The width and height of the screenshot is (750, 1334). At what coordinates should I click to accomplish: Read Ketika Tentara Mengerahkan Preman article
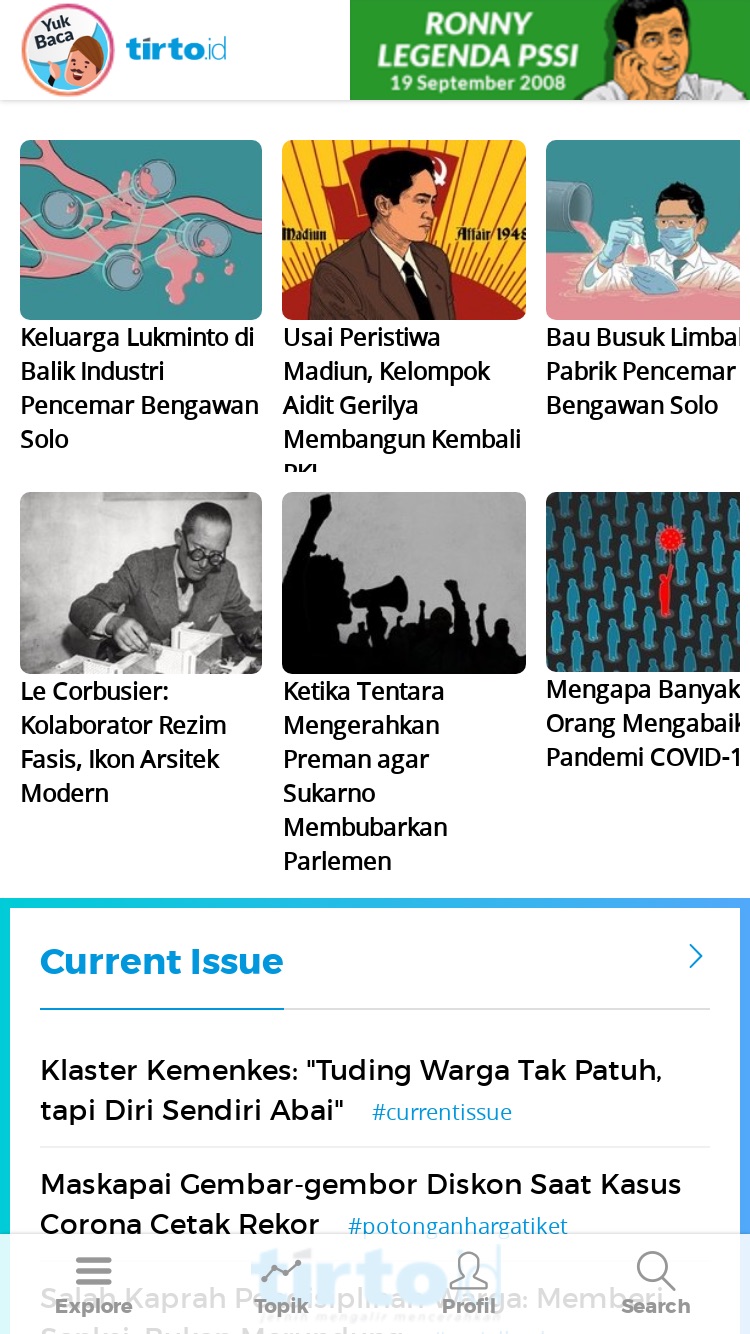tap(404, 684)
